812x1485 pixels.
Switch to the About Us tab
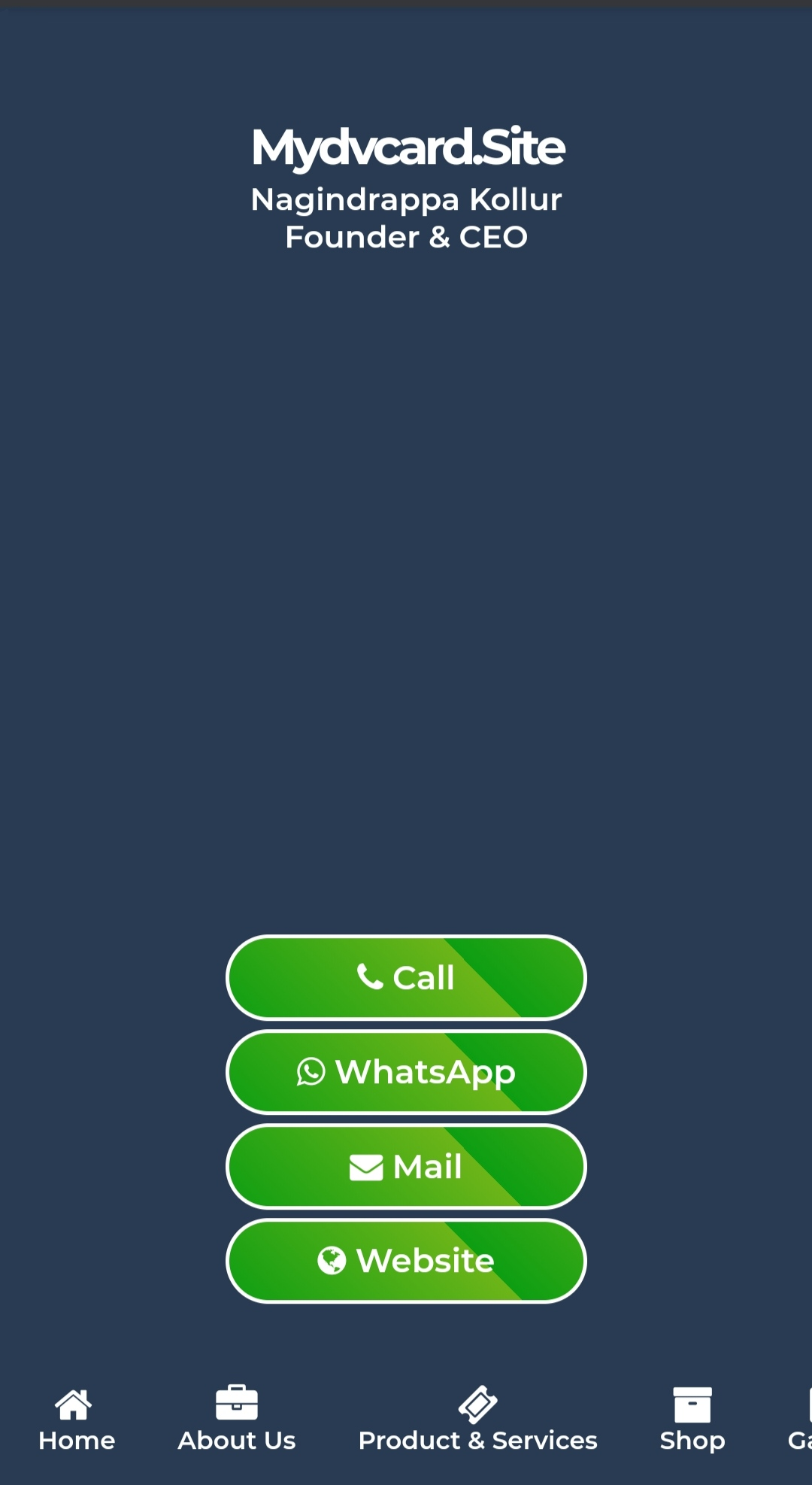tap(237, 1420)
